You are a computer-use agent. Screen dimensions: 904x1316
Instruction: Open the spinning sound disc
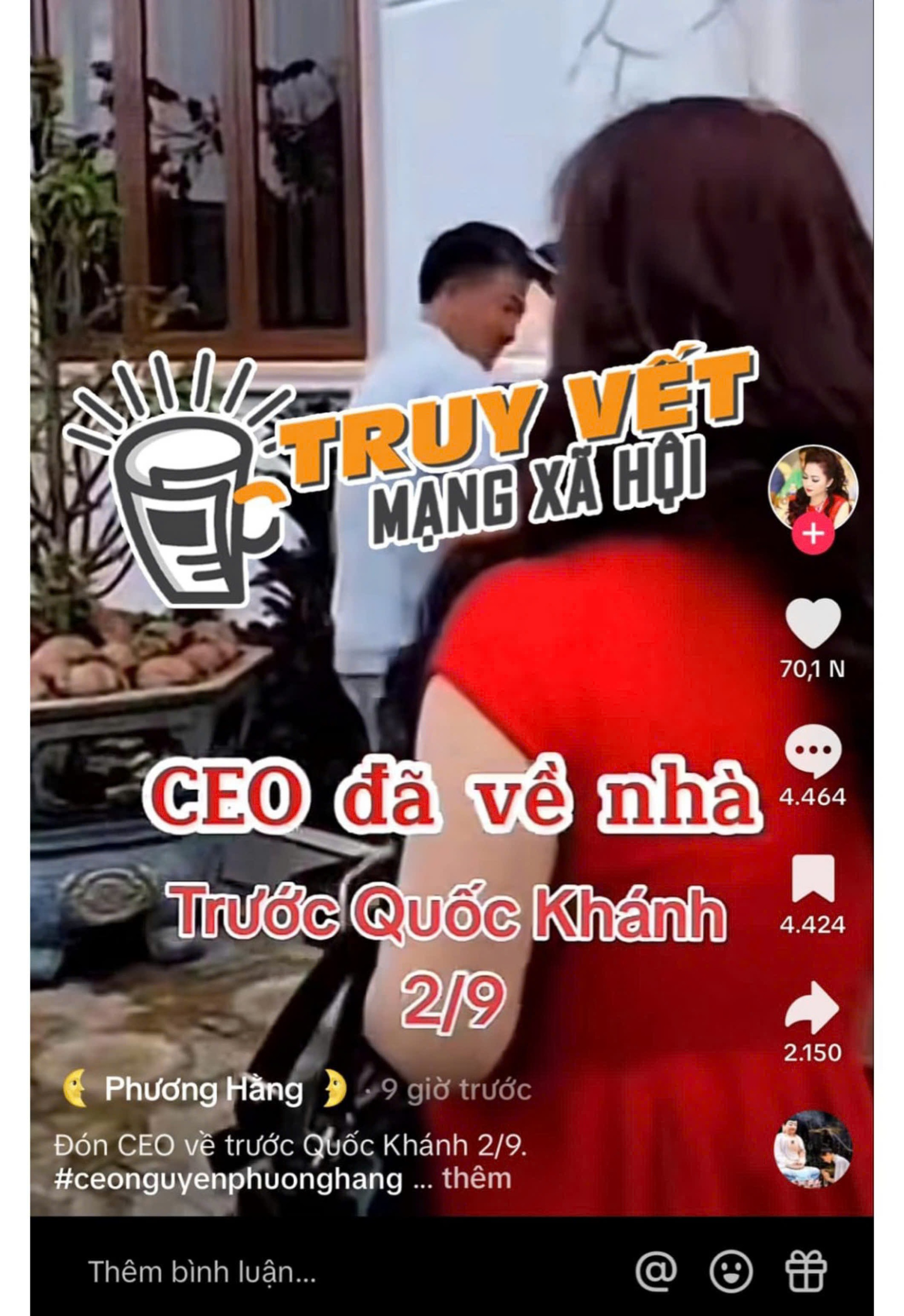[x=813, y=1149]
